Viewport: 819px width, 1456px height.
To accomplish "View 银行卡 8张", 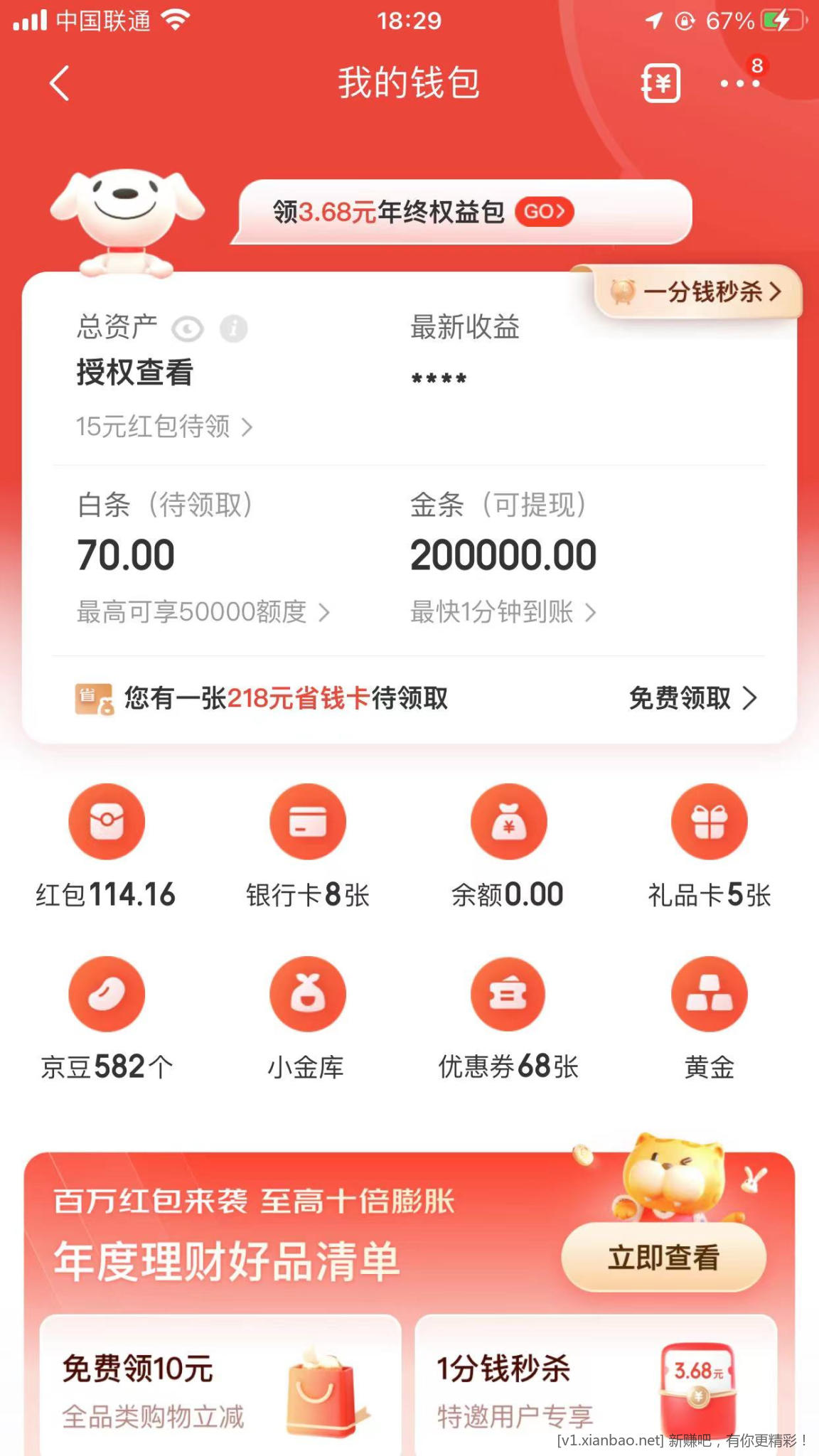I will click(307, 847).
